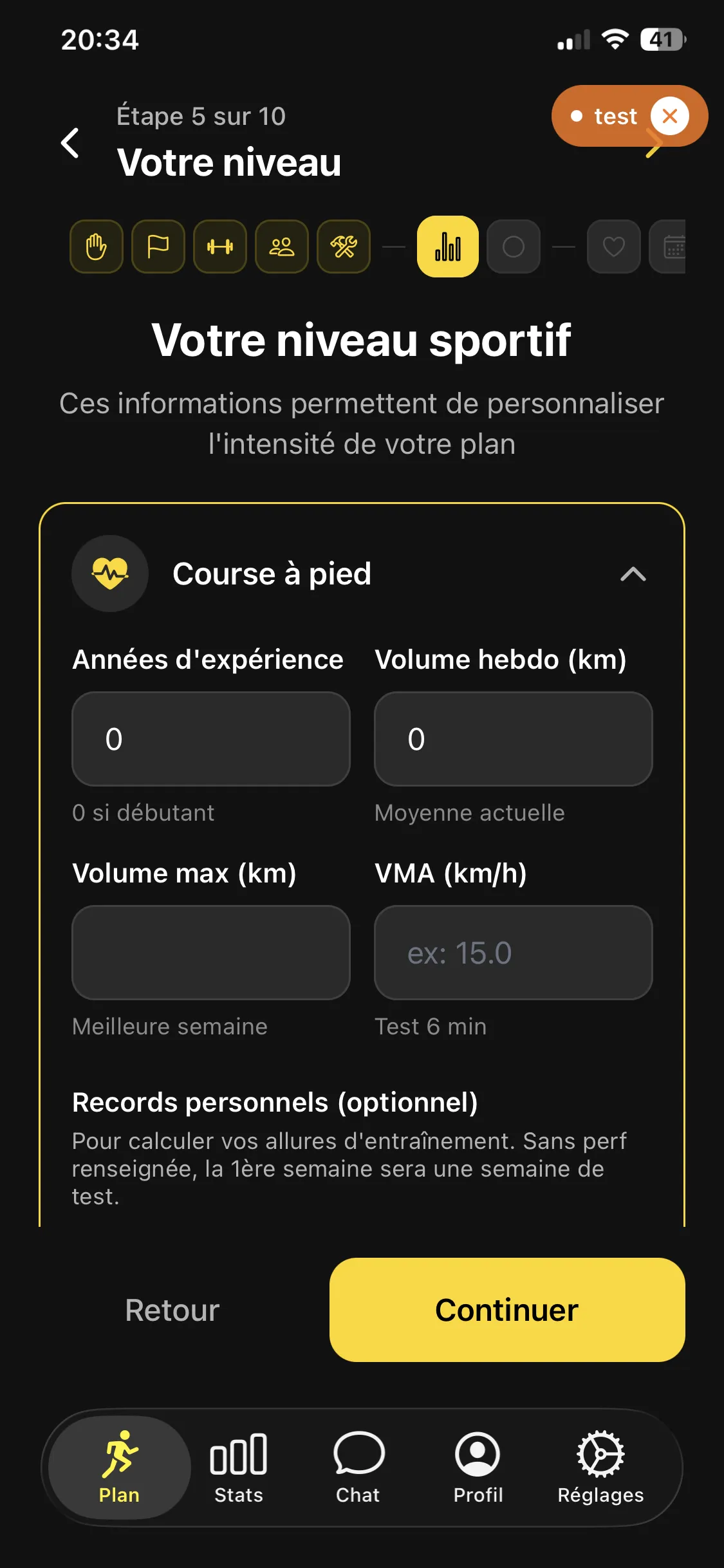Continue to the next step
This screenshot has height=1568, width=724.
coord(507,1310)
